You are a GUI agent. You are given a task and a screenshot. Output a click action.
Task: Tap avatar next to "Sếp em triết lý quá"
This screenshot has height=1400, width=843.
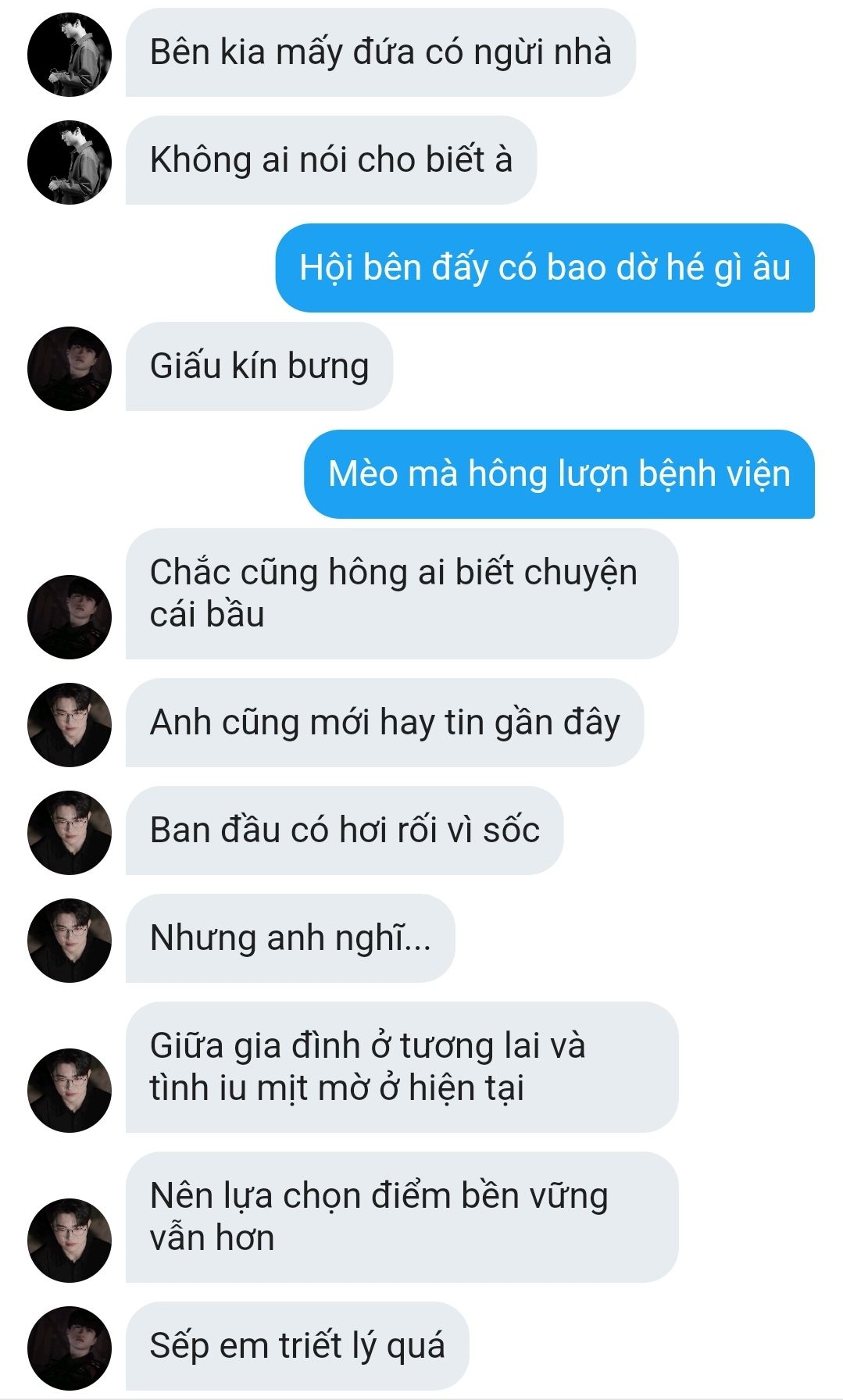point(70,1348)
